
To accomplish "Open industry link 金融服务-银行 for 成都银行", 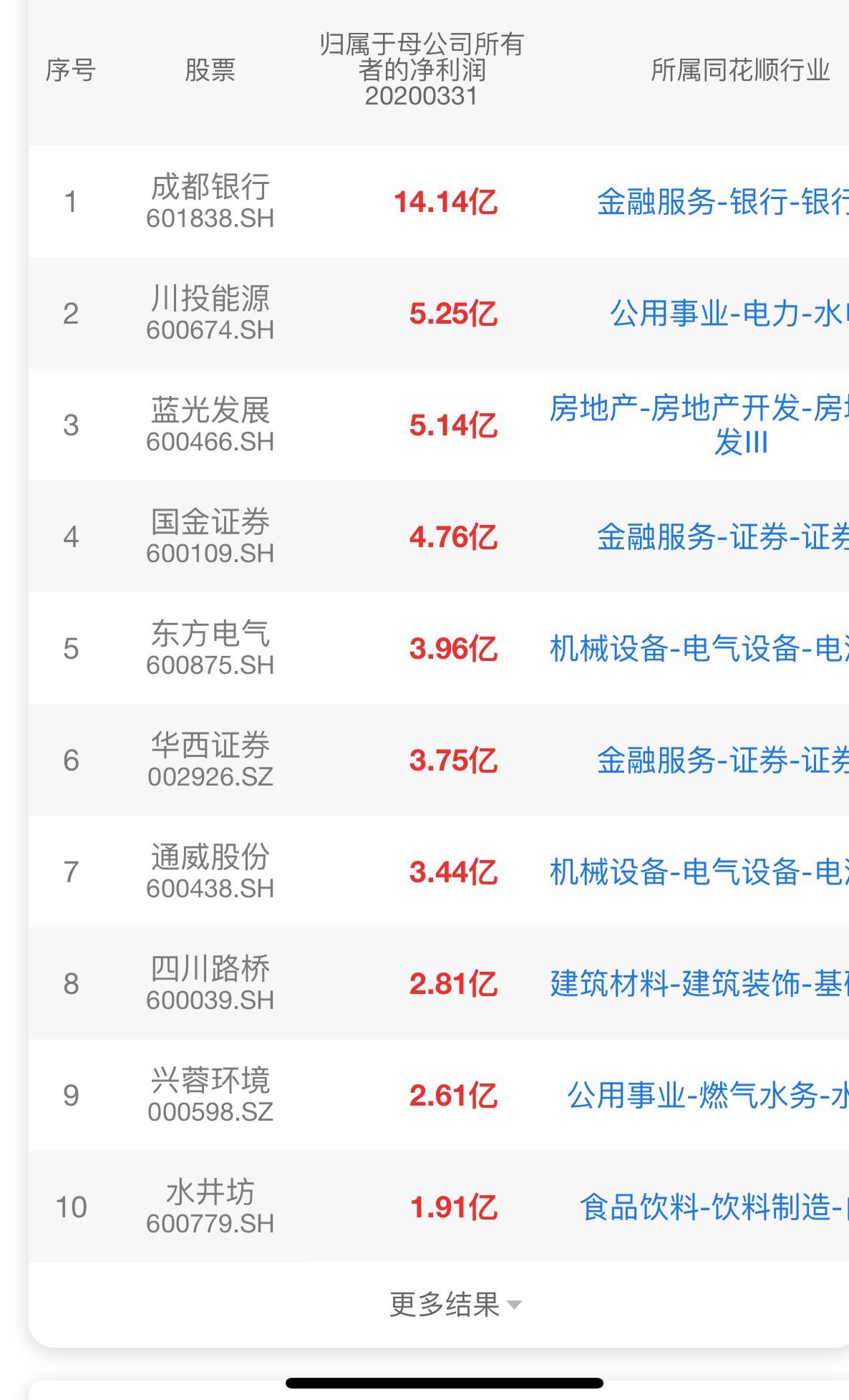I will 723,202.
